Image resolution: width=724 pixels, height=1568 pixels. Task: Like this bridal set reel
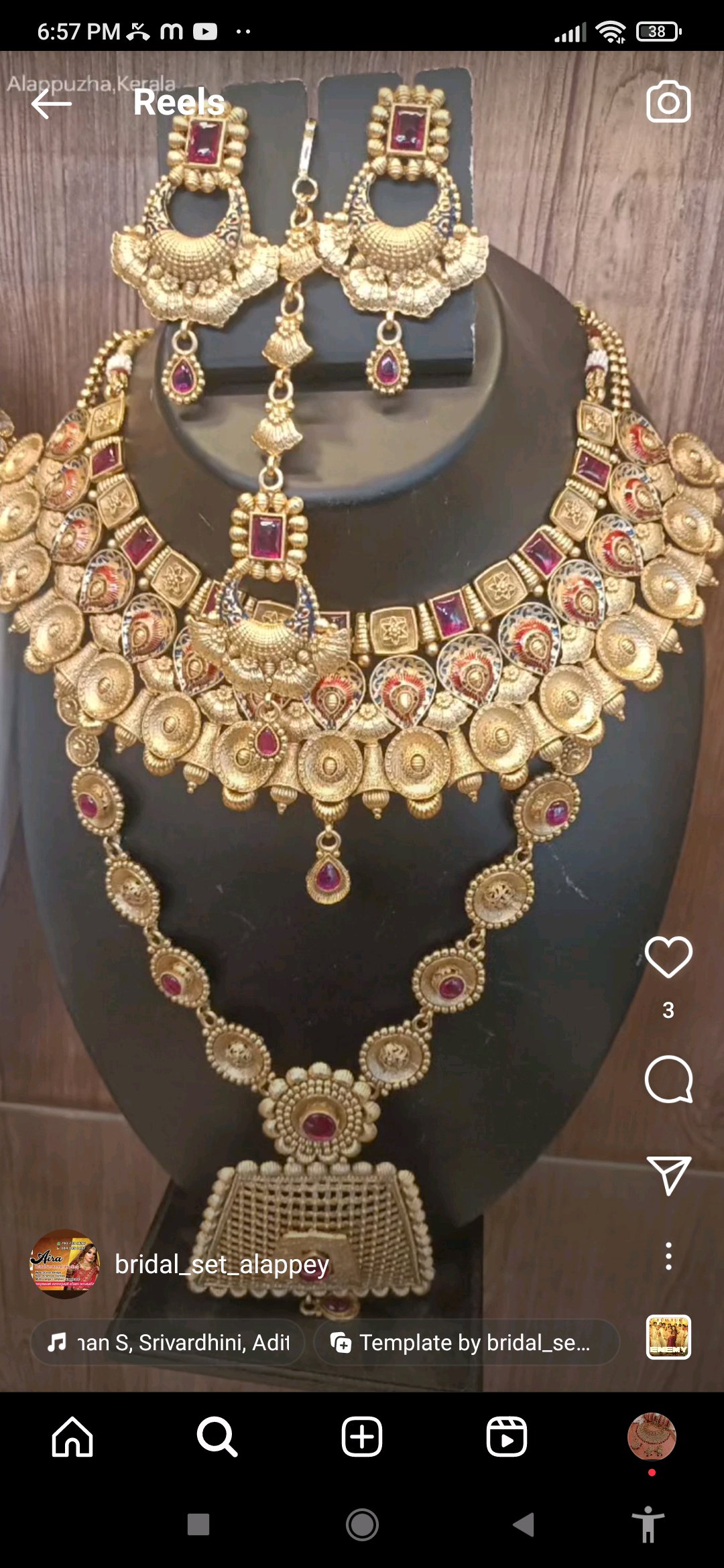tap(668, 957)
